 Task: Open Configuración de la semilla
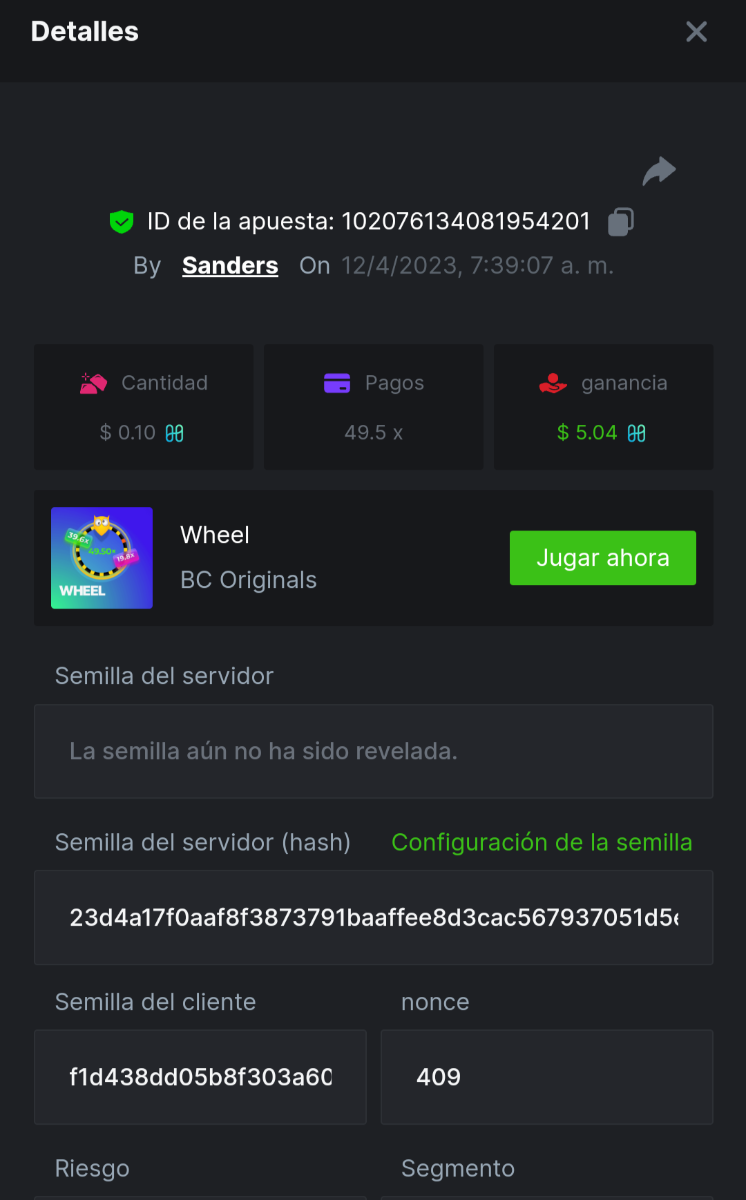(x=541, y=843)
